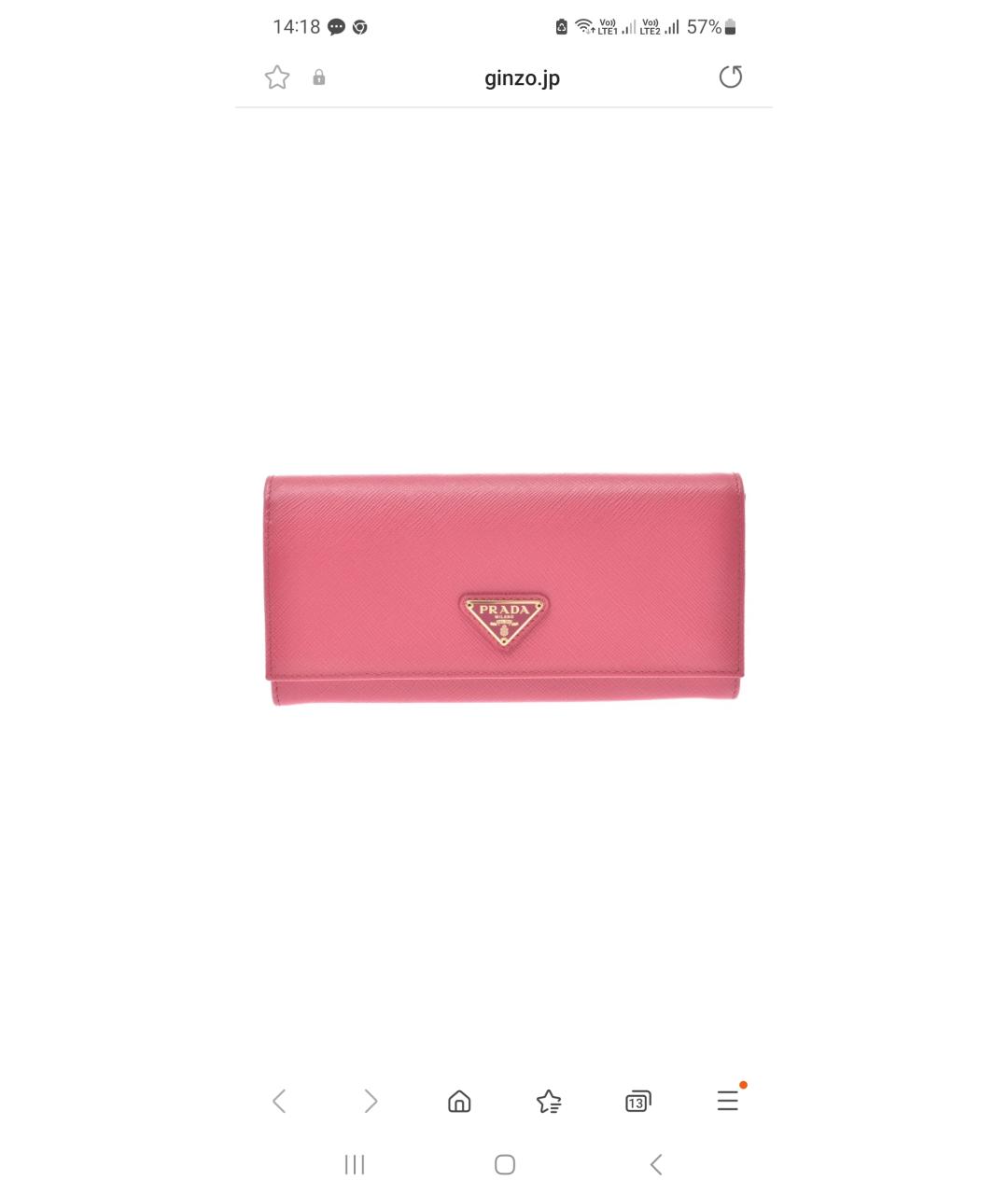Open the browser tools menu
This screenshot has height=1195, width=1008.
click(x=728, y=1102)
